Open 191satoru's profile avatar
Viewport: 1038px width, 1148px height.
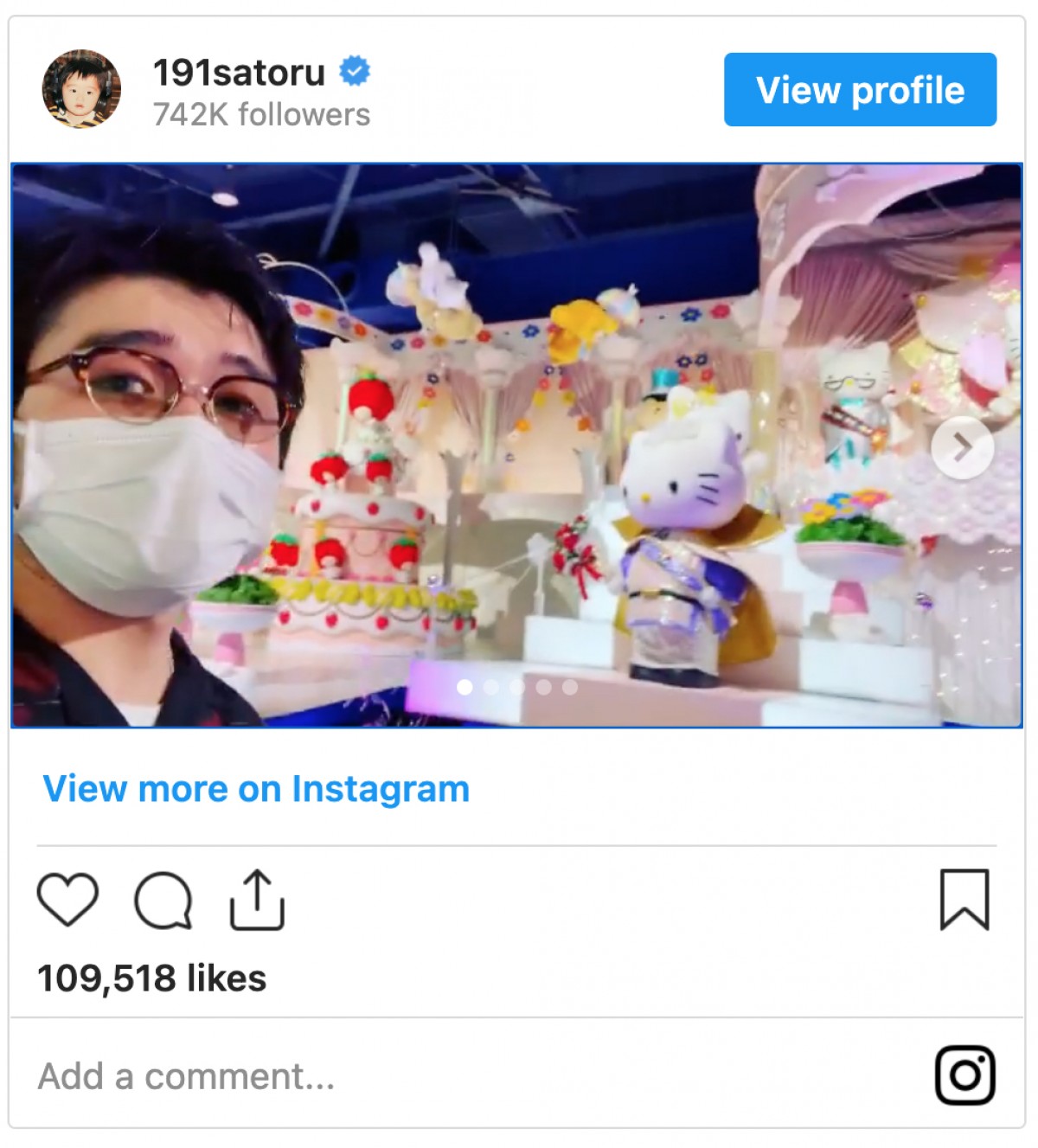click(81, 89)
